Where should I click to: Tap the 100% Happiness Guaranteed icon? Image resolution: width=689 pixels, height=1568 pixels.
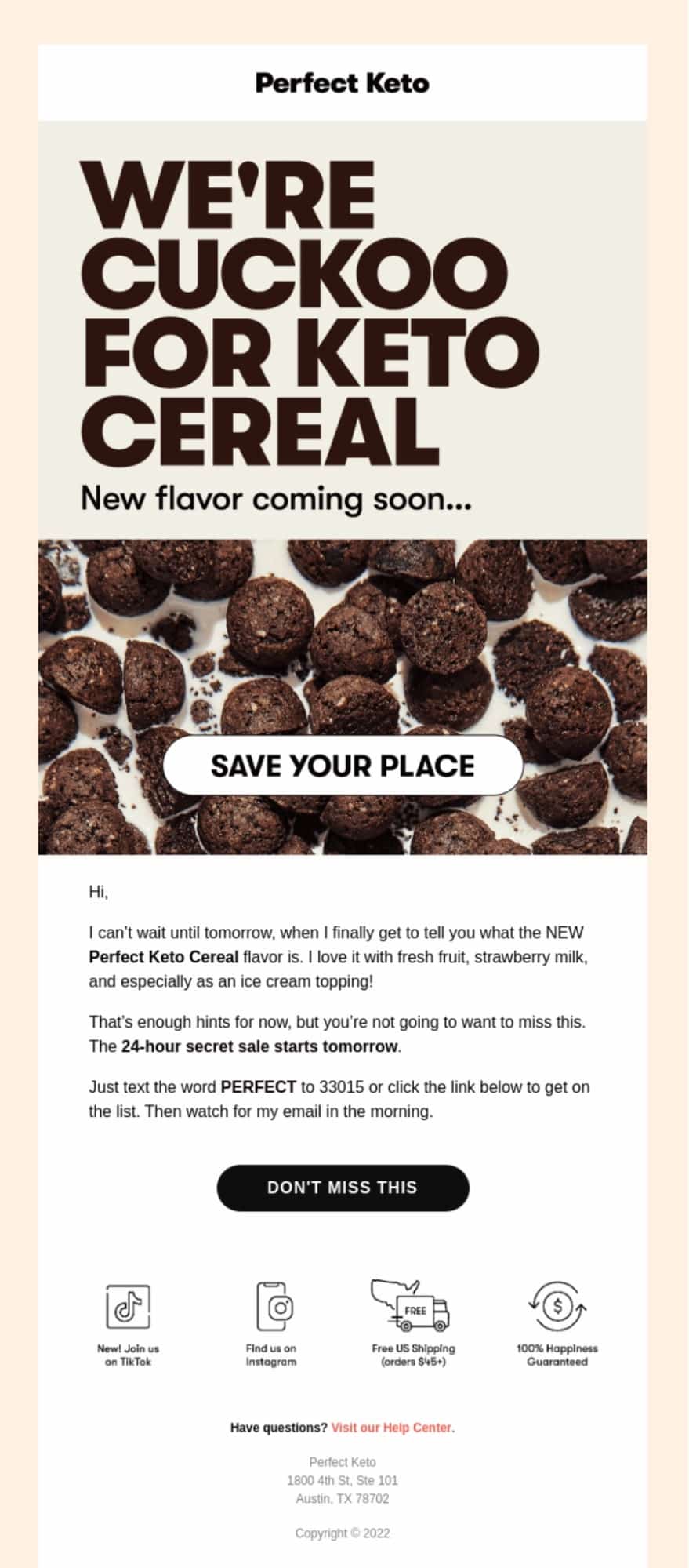(x=557, y=1306)
